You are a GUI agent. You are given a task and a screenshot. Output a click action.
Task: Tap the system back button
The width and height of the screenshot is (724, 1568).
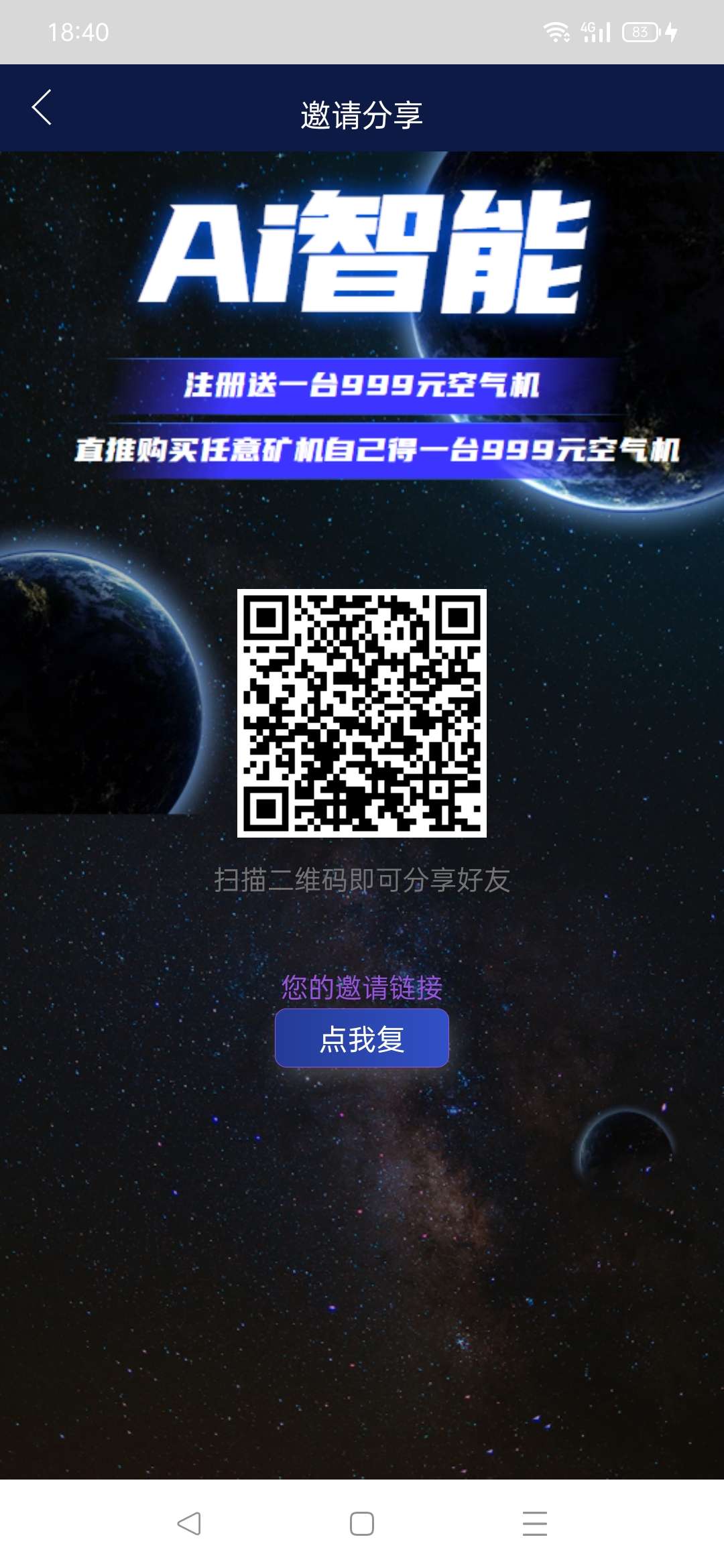coord(189,1523)
